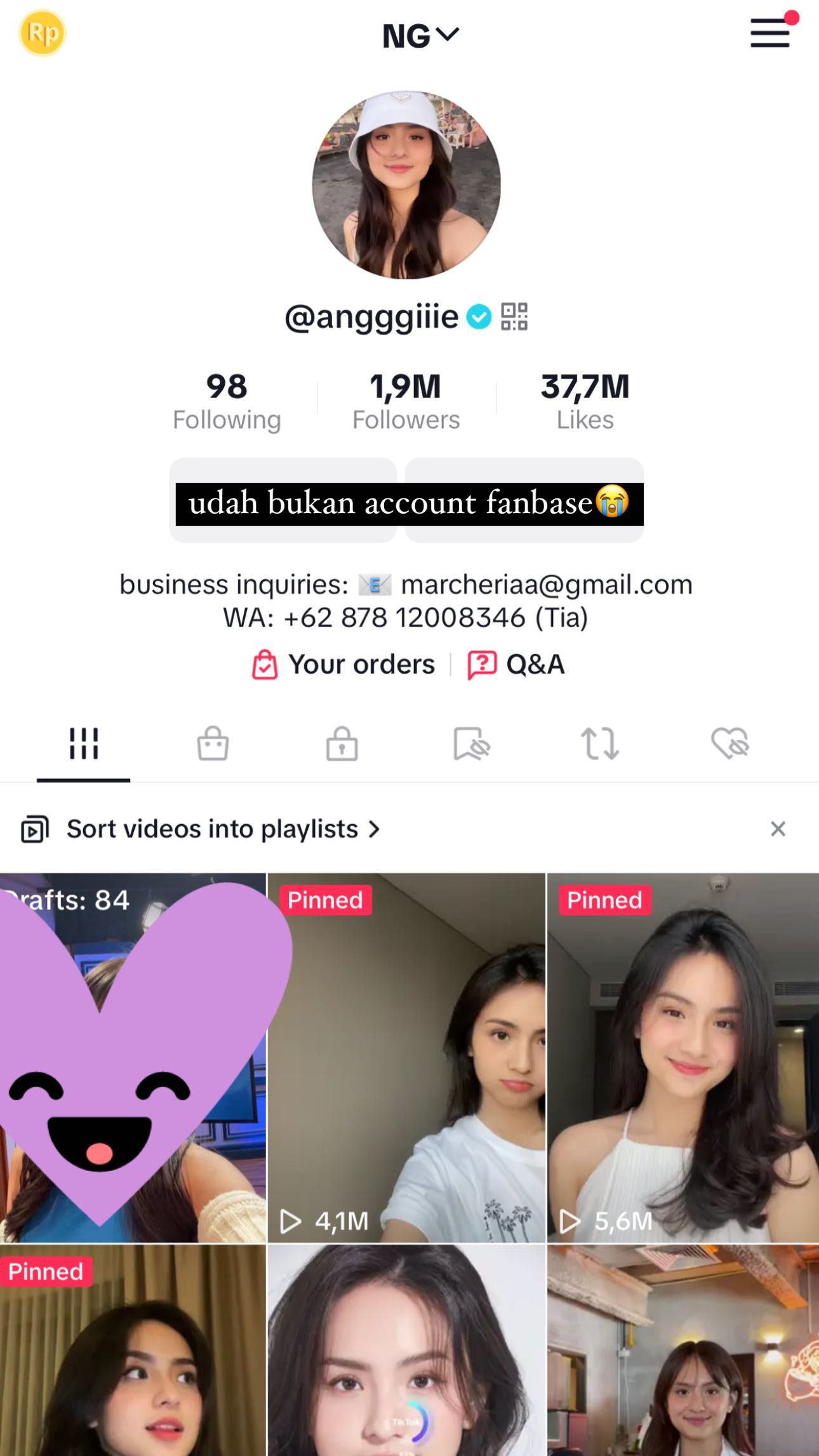Switch to the shop bag tab
The height and width of the screenshot is (1456, 819).
click(x=213, y=744)
